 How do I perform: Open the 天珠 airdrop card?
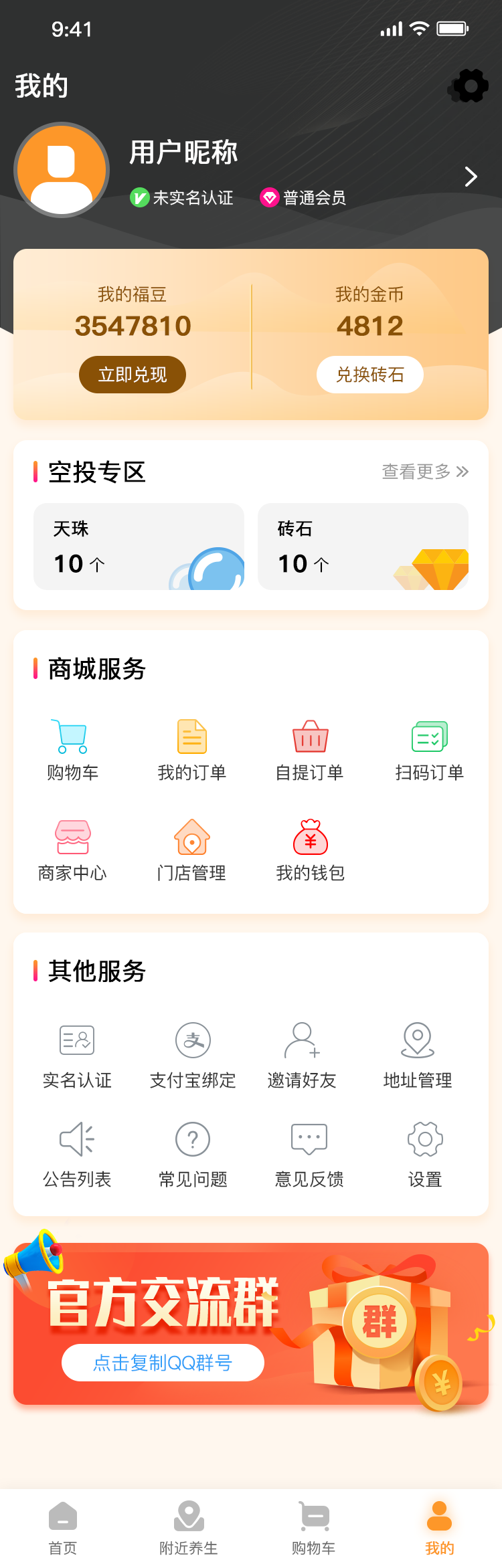coord(139,547)
